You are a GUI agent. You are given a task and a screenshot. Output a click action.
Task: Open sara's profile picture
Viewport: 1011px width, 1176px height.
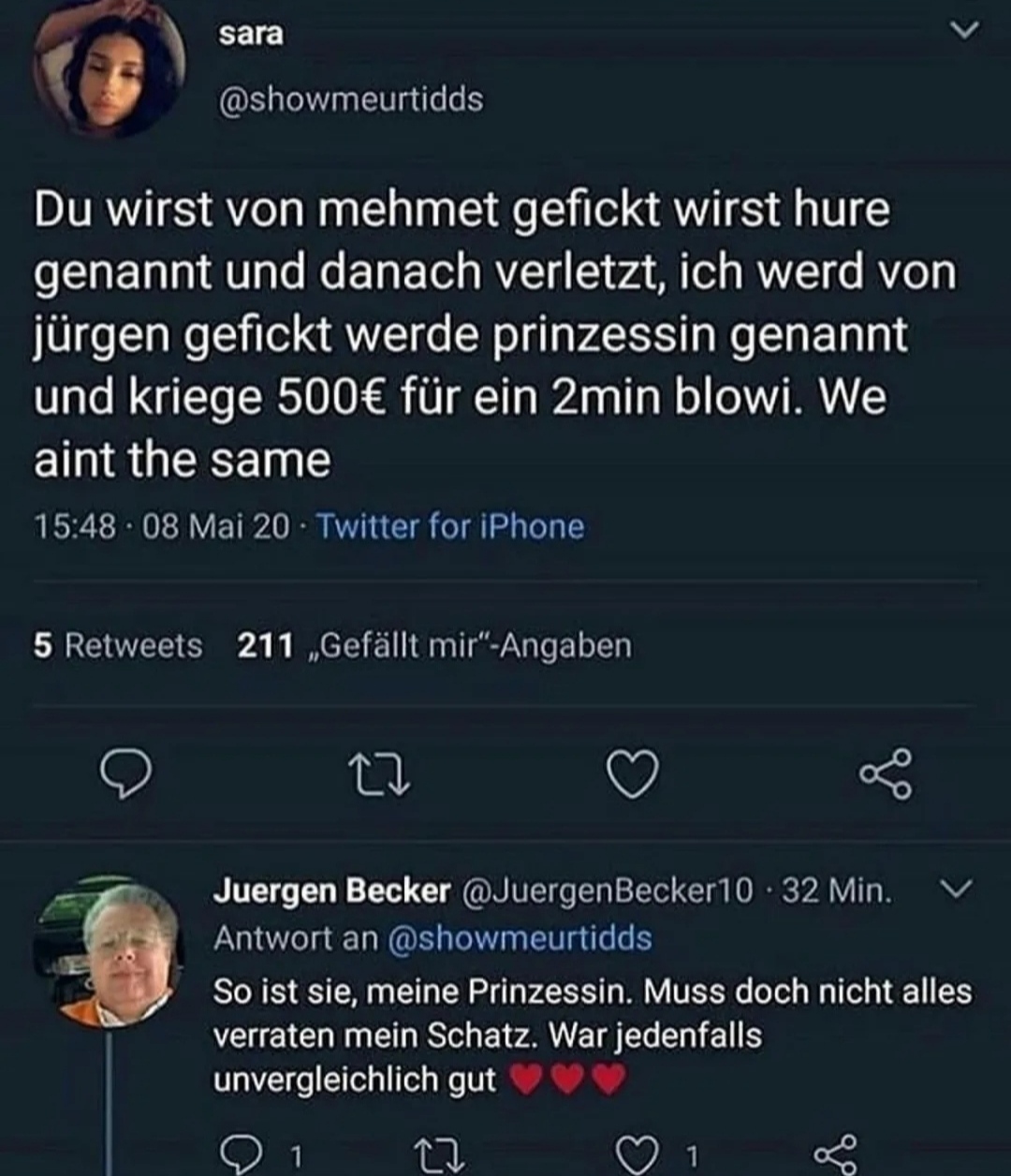coord(108,67)
